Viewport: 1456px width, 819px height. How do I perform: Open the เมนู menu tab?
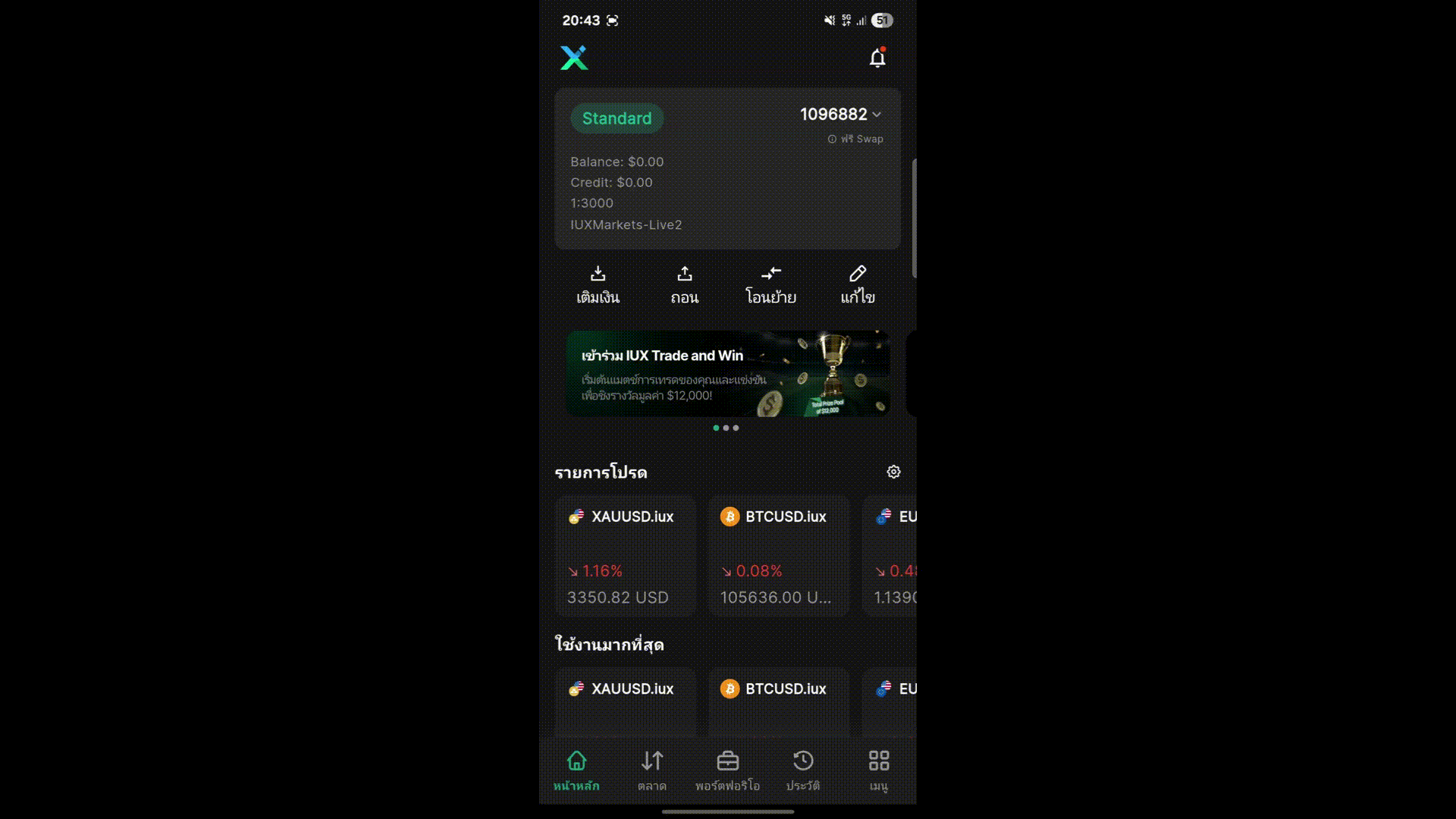[878, 770]
